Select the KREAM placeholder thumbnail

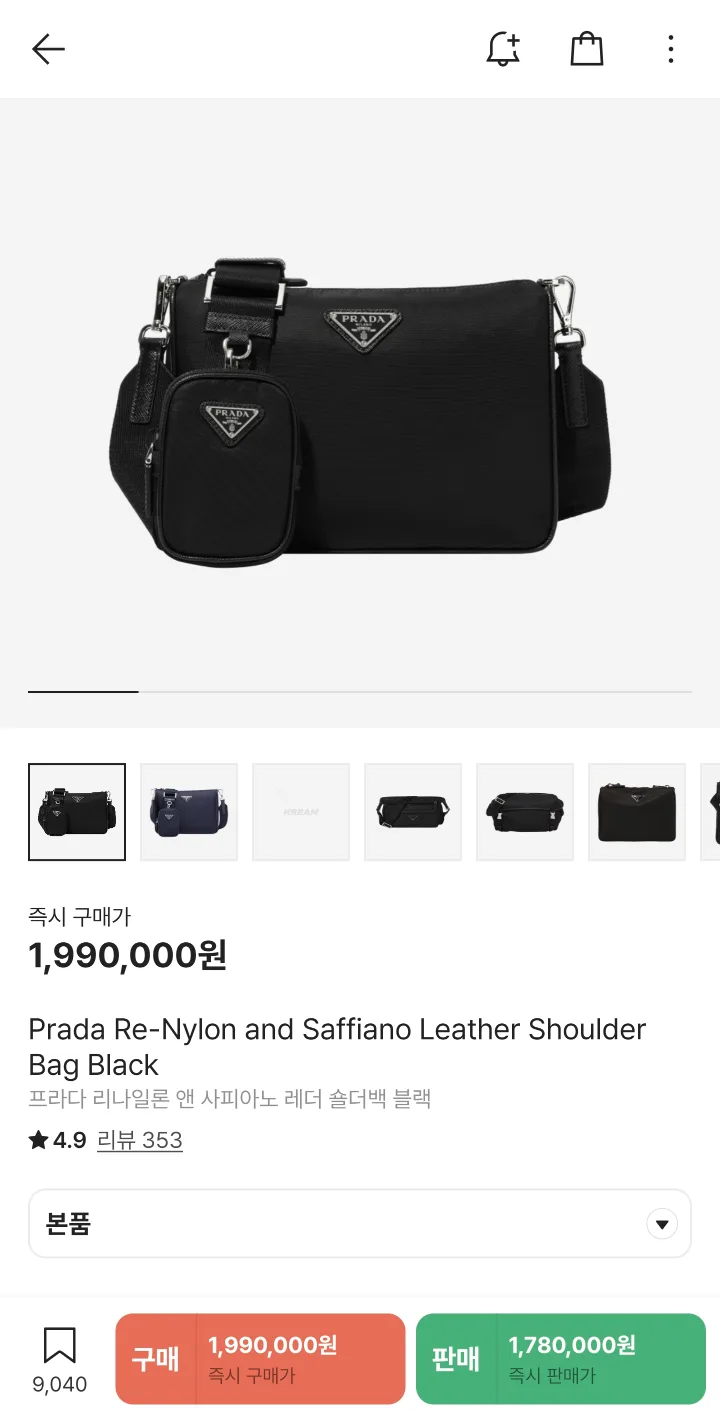point(301,812)
